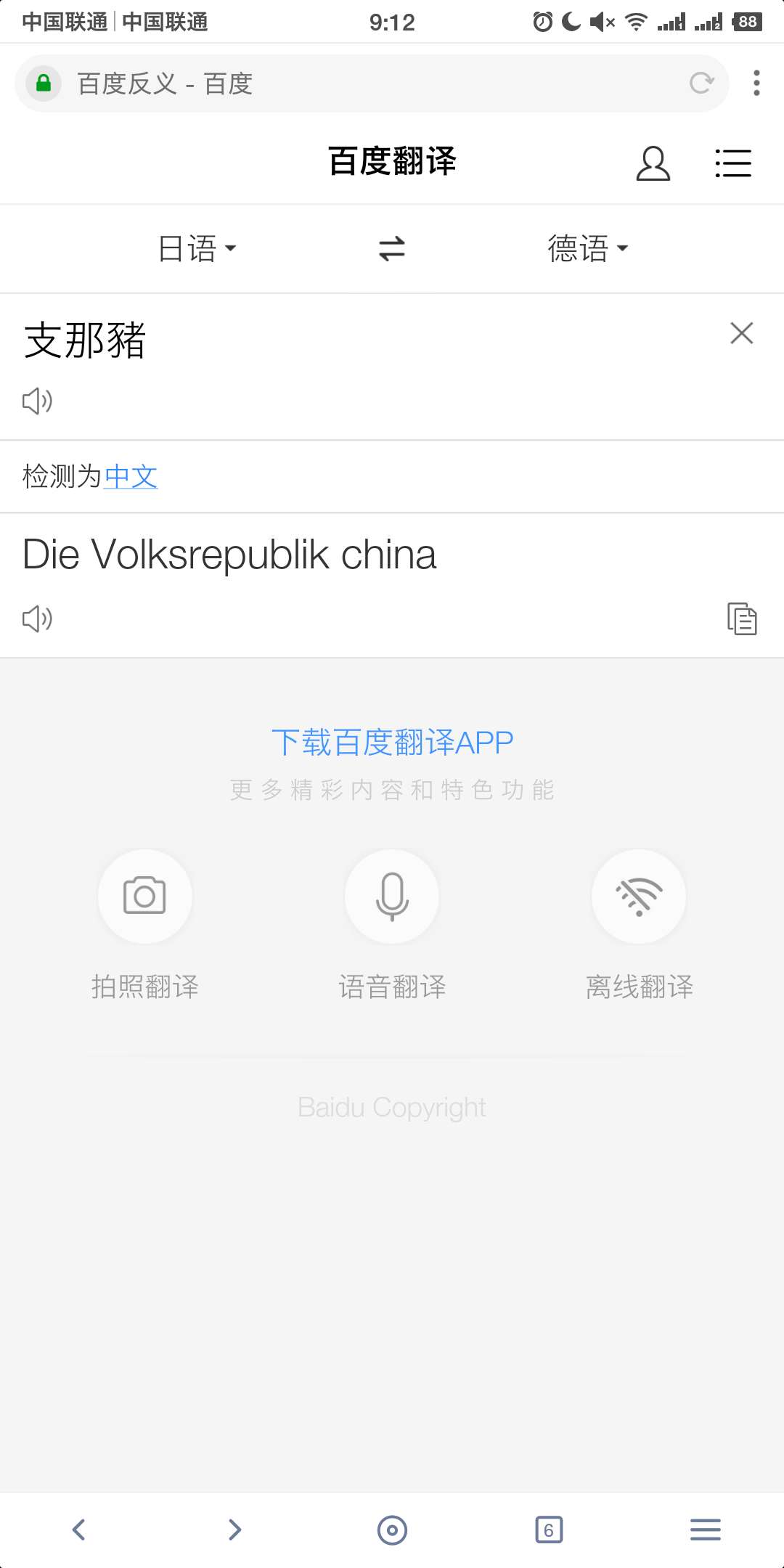Expand the source language dropdown 日语
The height and width of the screenshot is (1568, 784).
pos(197,249)
